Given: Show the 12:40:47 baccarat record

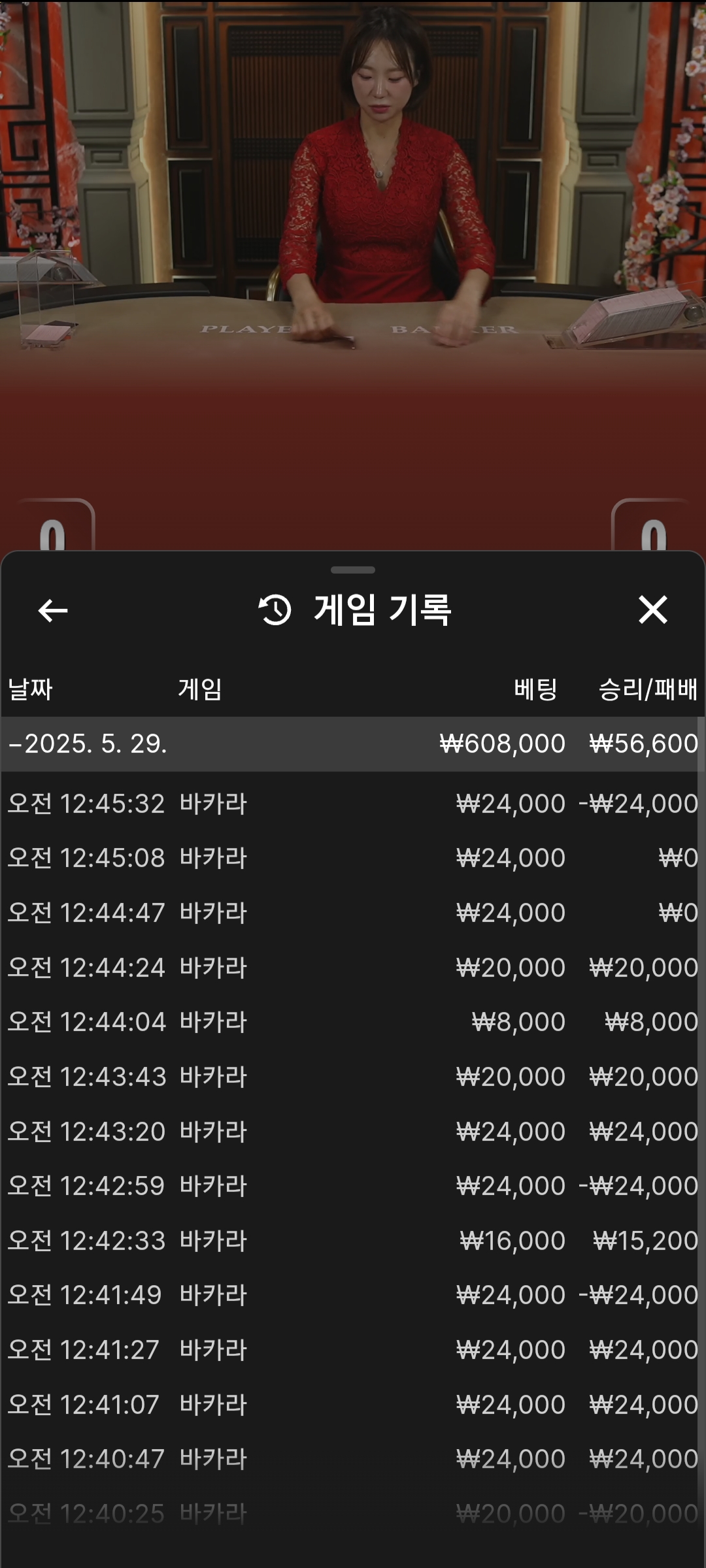Looking at the screenshot, I should coord(353,1459).
